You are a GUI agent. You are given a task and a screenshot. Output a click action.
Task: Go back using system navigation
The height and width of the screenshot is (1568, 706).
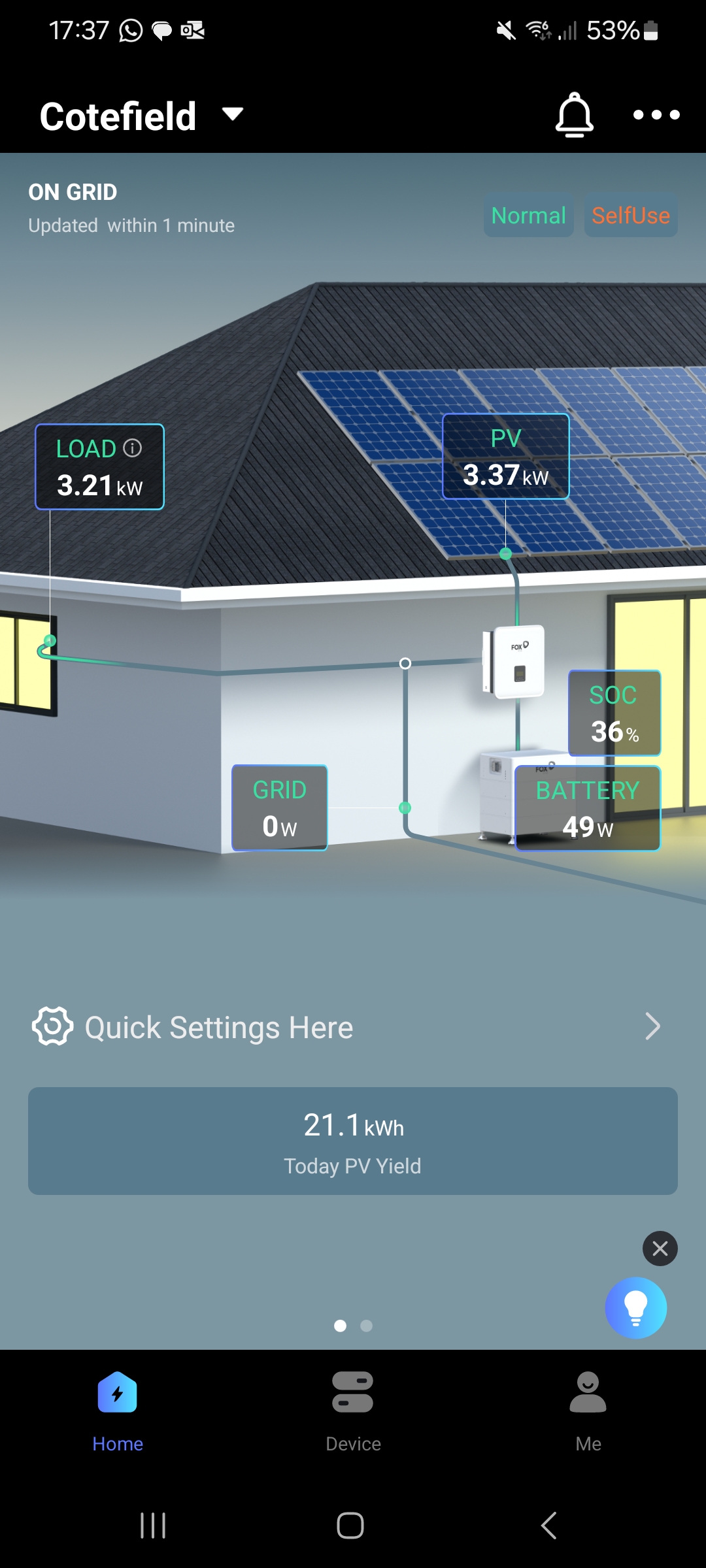pyautogui.click(x=549, y=1526)
